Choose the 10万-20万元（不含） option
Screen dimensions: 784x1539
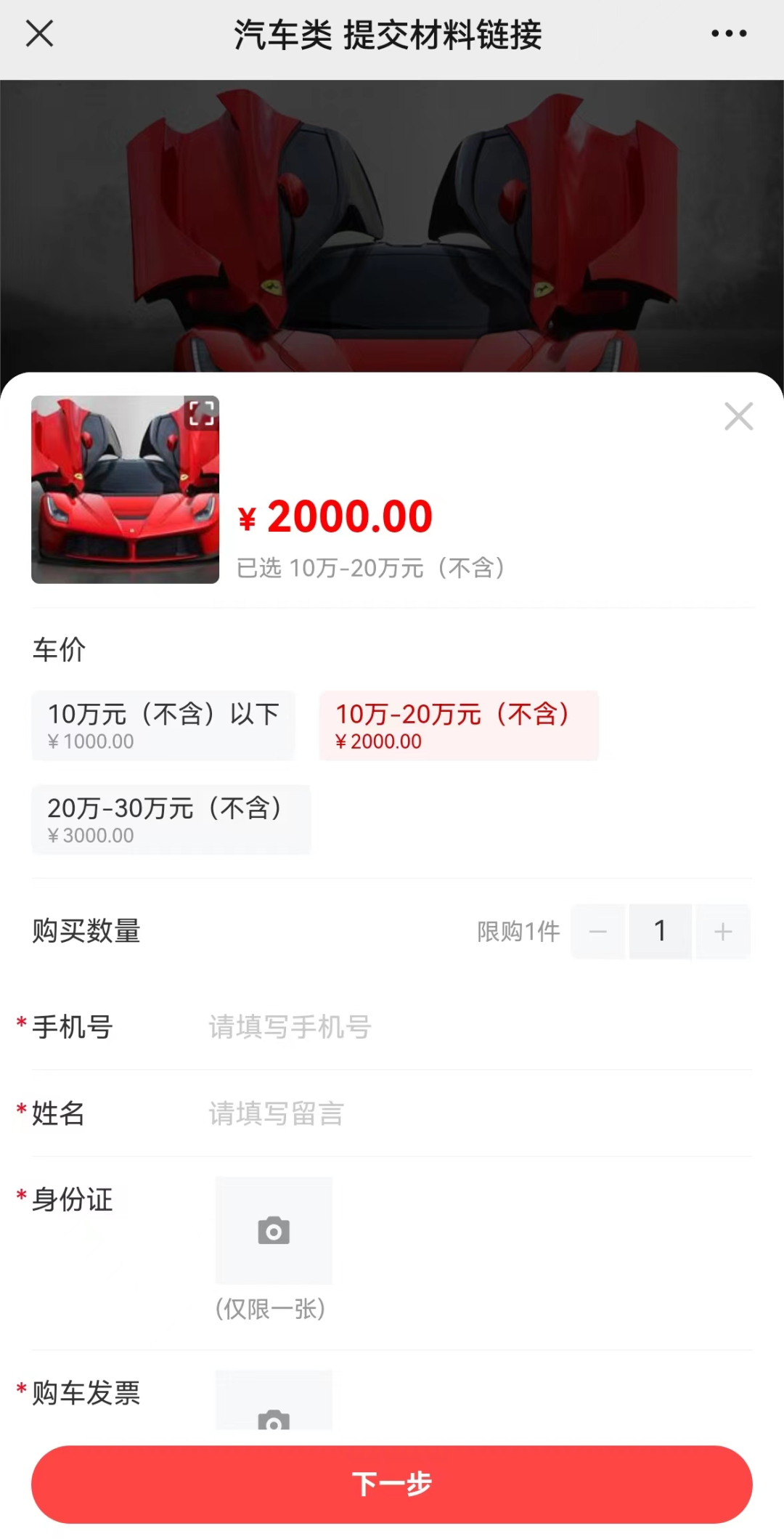click(x=459, y=726)
